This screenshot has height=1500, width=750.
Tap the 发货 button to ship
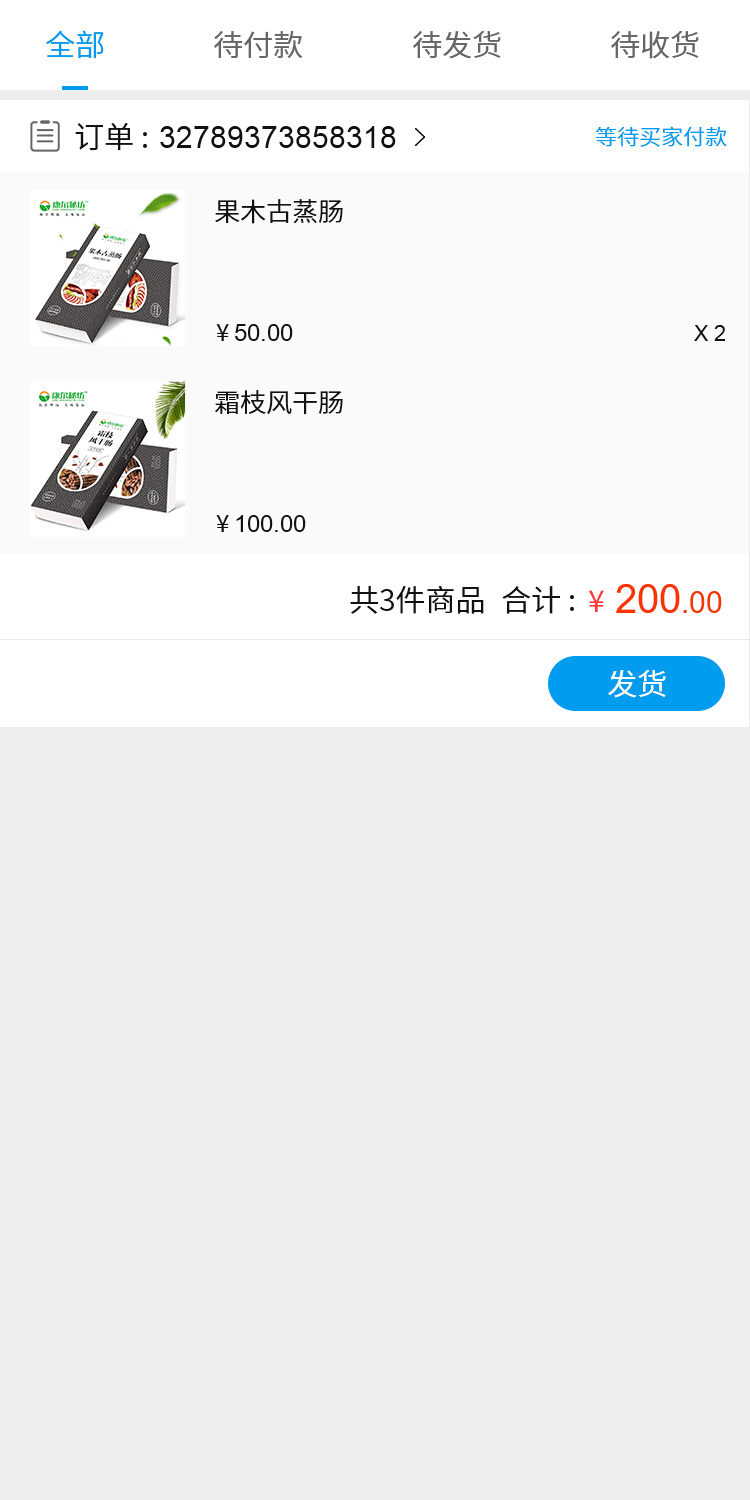coord(636,684)
